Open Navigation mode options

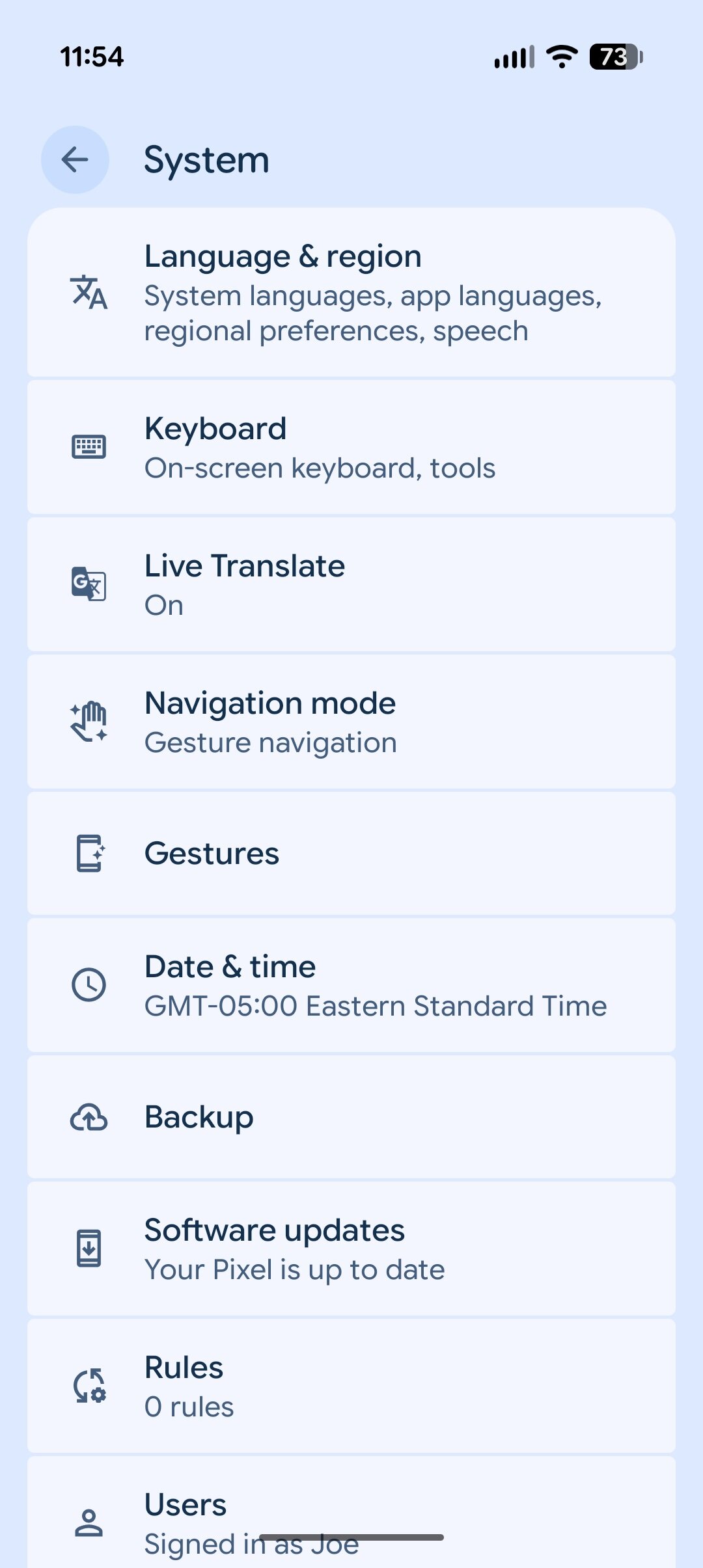[351, 721]
